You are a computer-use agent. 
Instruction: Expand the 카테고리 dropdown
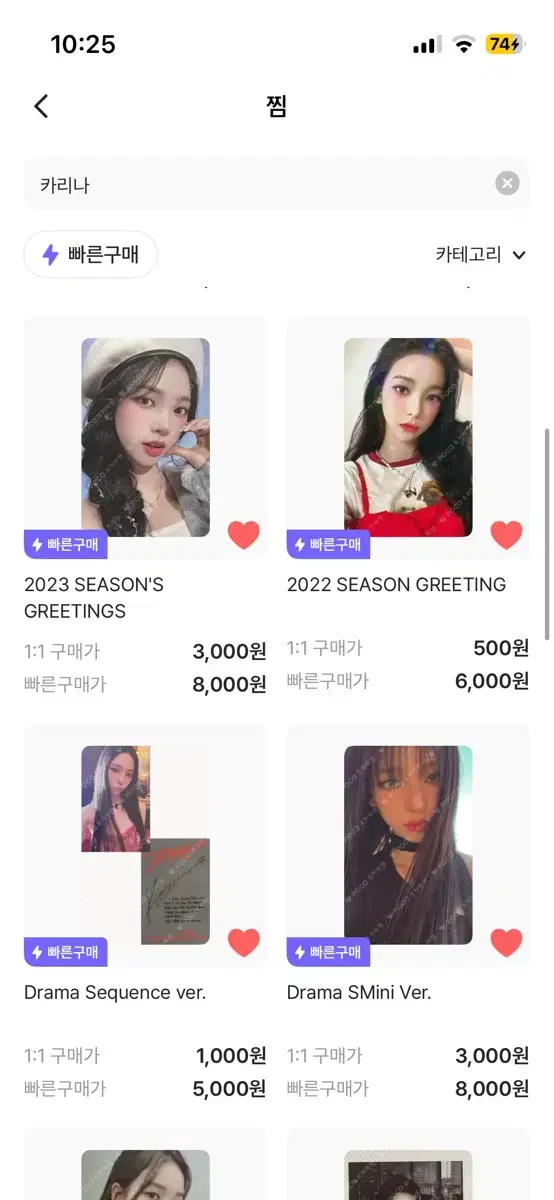pyautogui.click(x=480, y=254)
